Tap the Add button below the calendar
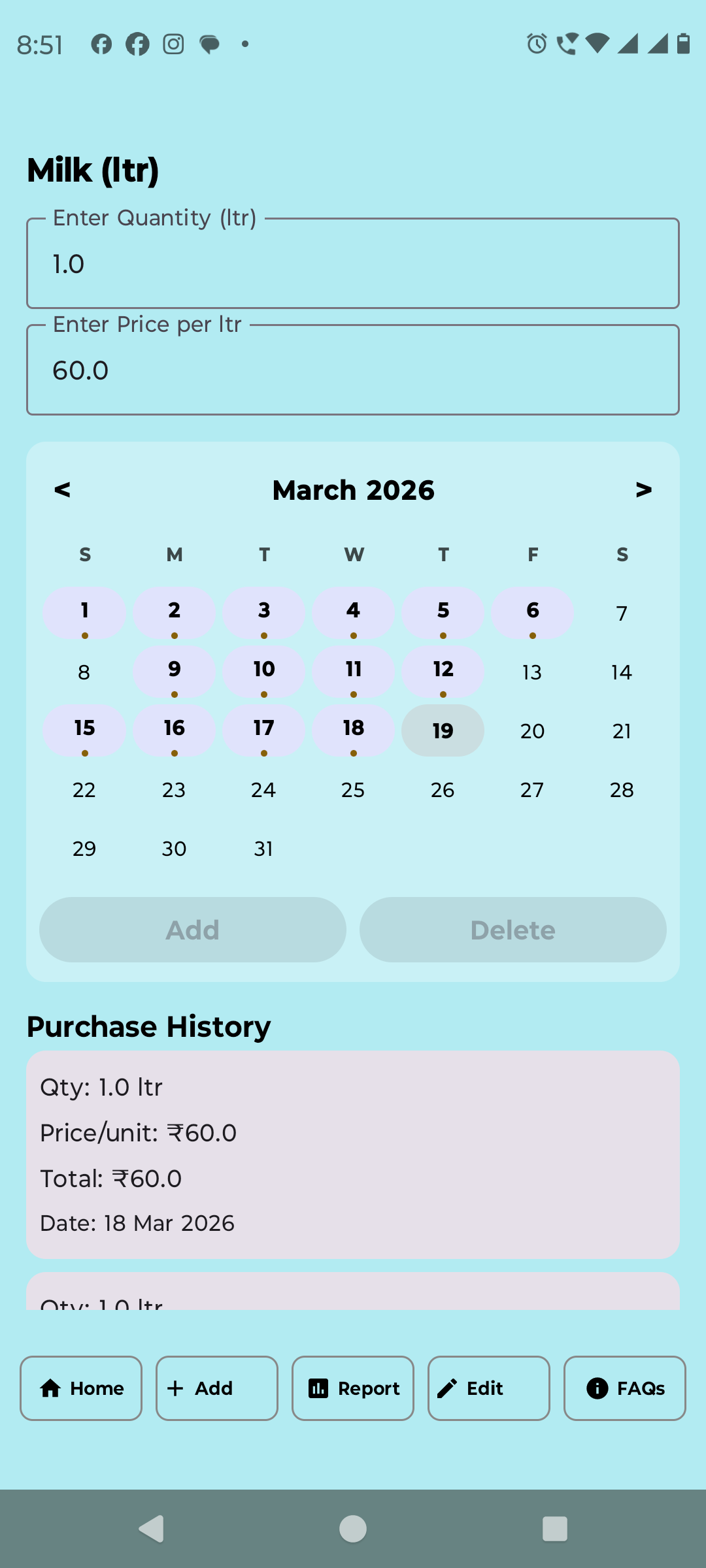Viewport: 706px width, 1568px height. pos(193,930)
